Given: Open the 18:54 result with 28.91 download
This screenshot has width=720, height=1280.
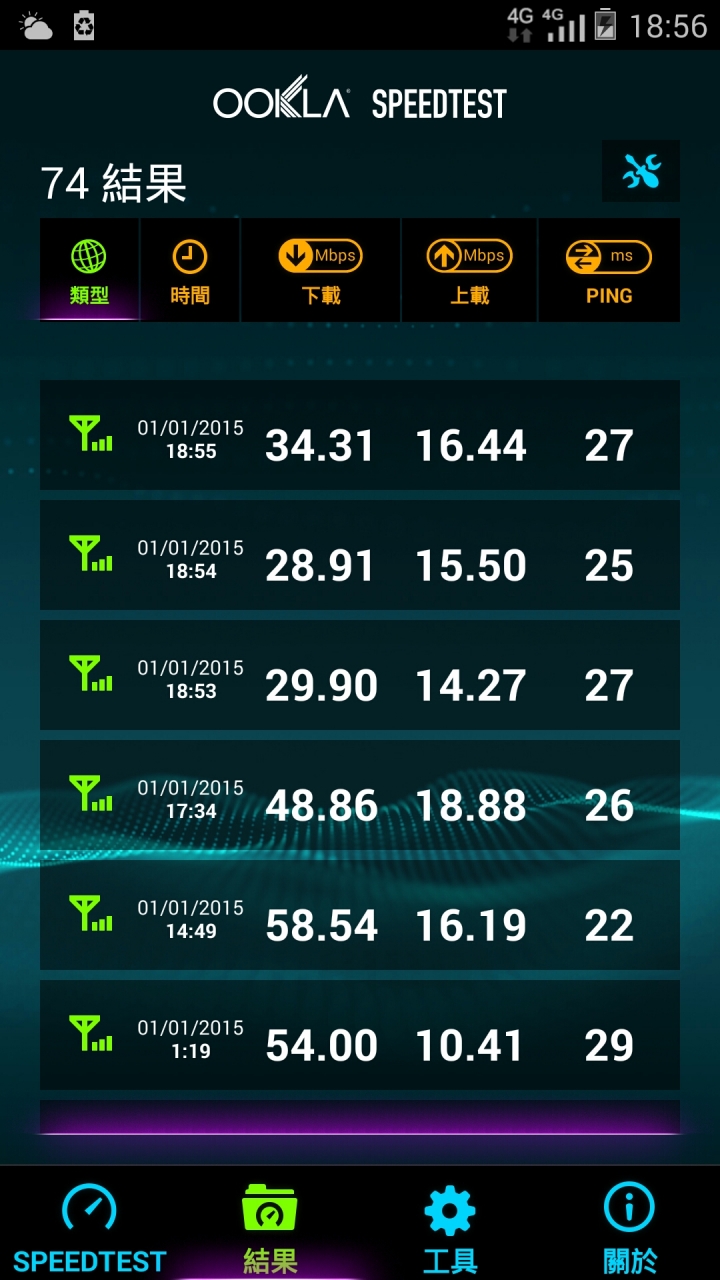Looking at the screenshot, I should click(360, 555).
